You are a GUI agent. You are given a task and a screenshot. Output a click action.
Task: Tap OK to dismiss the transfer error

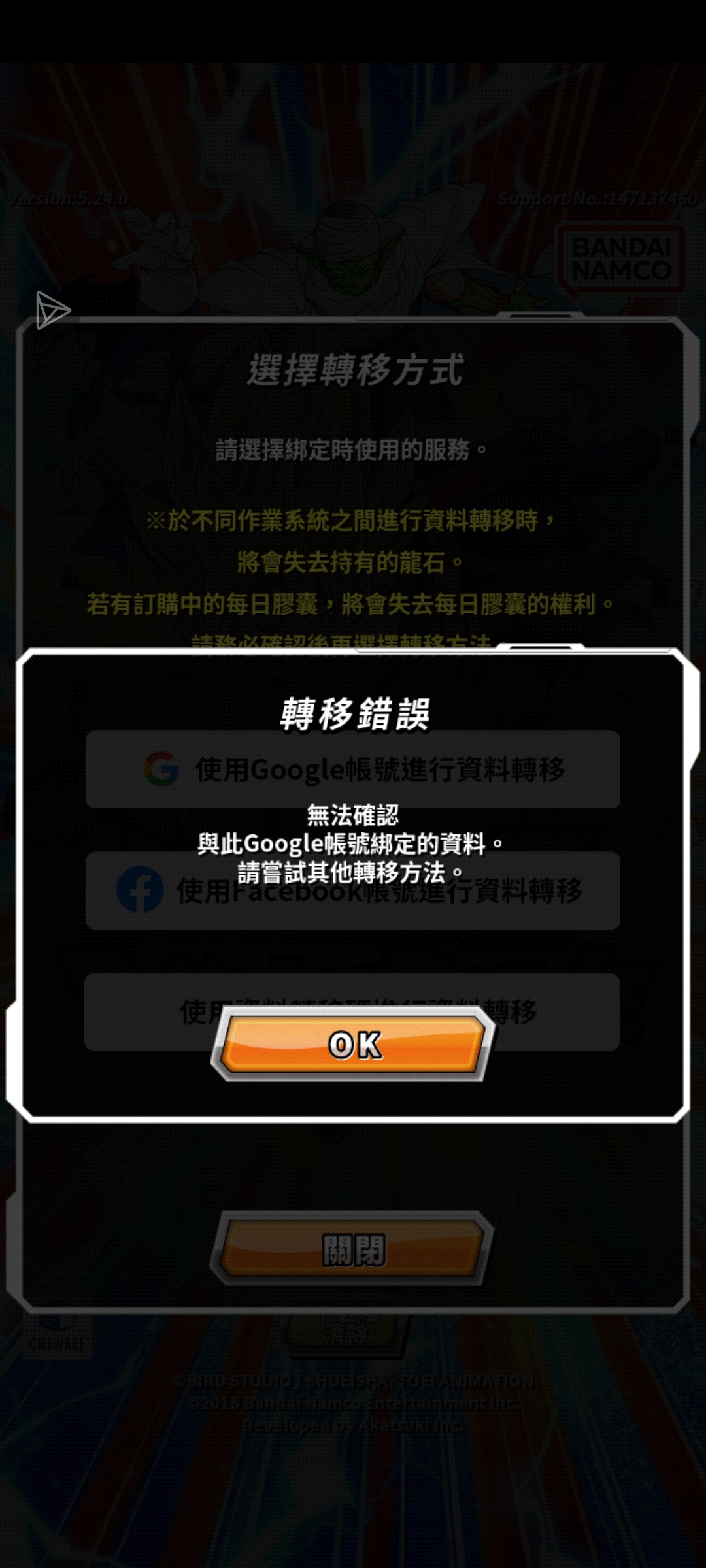point(353,1044)
